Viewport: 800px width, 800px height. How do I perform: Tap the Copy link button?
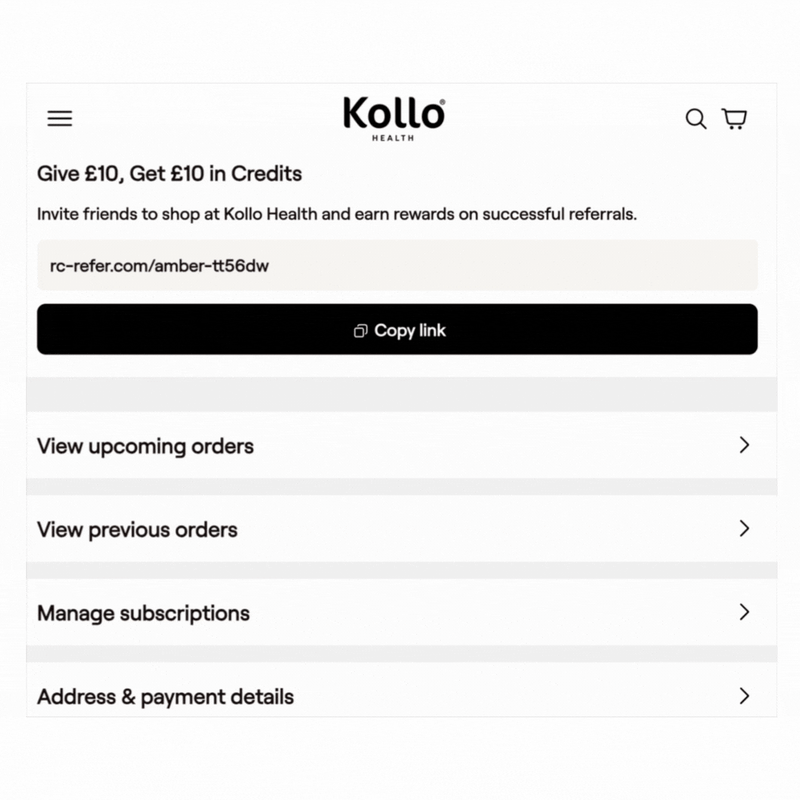click(x=397, y=330)
